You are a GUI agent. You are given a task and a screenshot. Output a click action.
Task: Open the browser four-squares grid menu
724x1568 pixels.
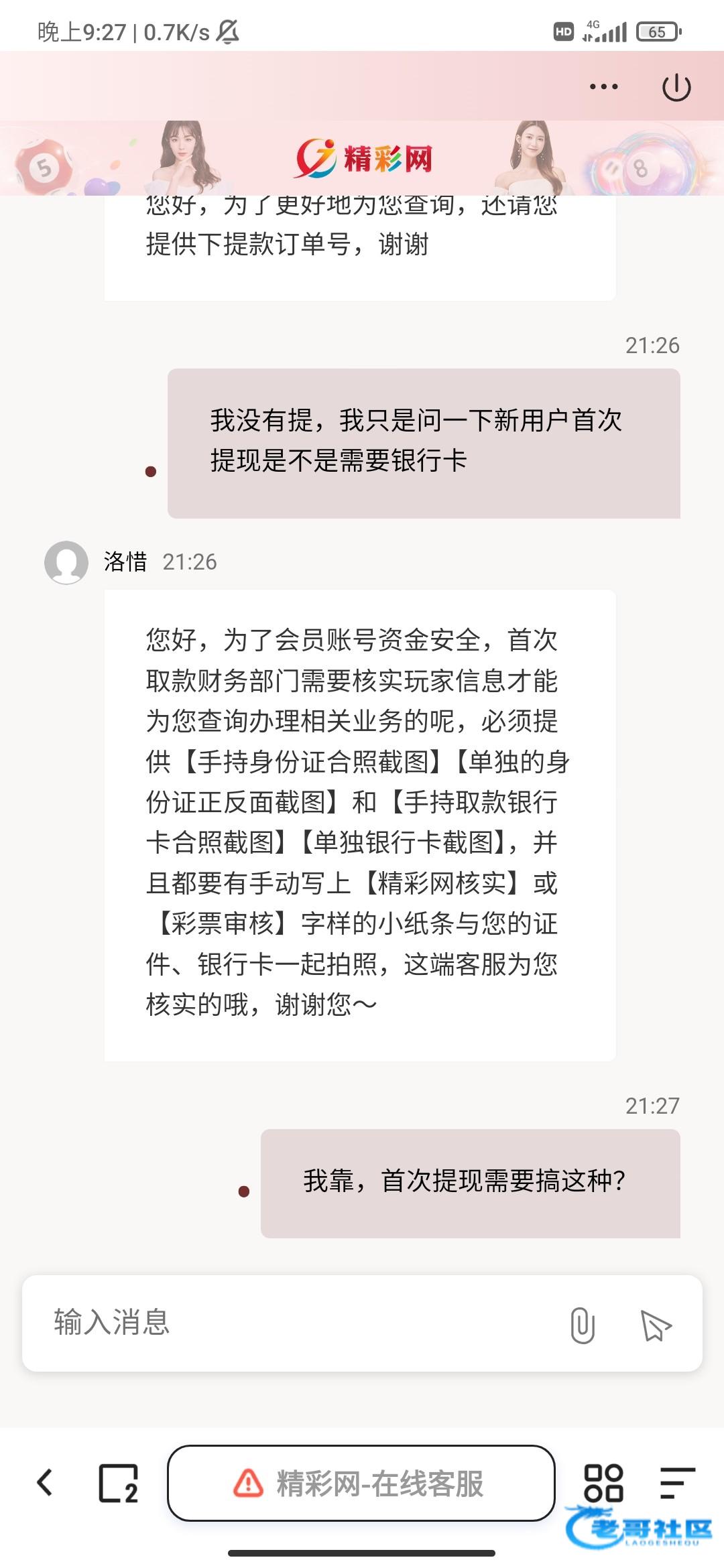click(x=603, y=1483)
